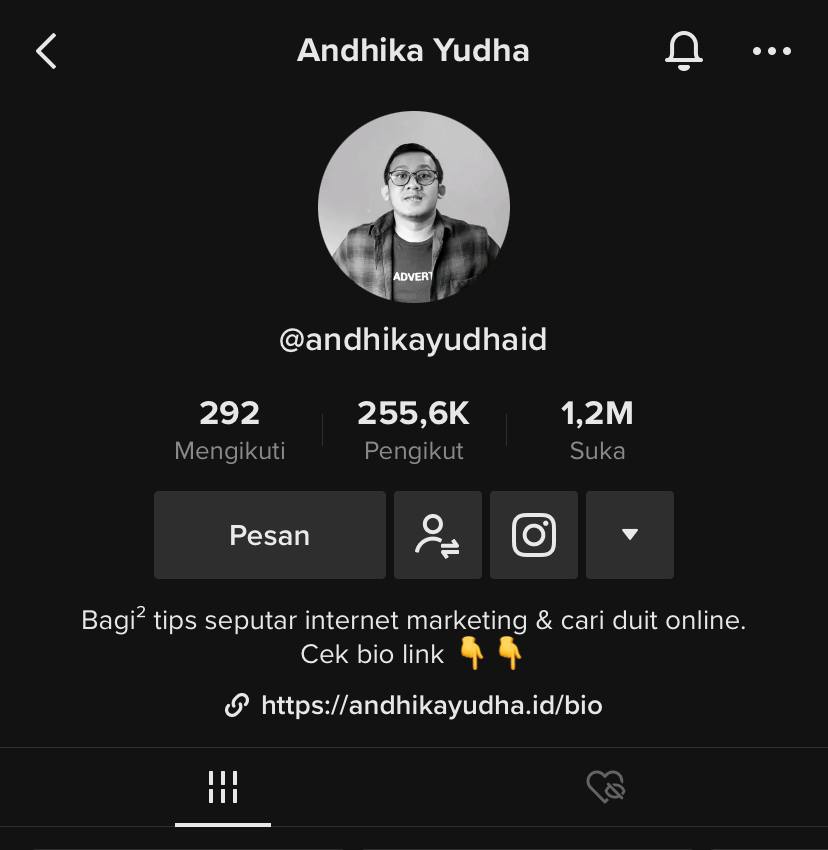828x850 pixels.
Task: Open the three-dot overflow menu
Action: point(771,51)
